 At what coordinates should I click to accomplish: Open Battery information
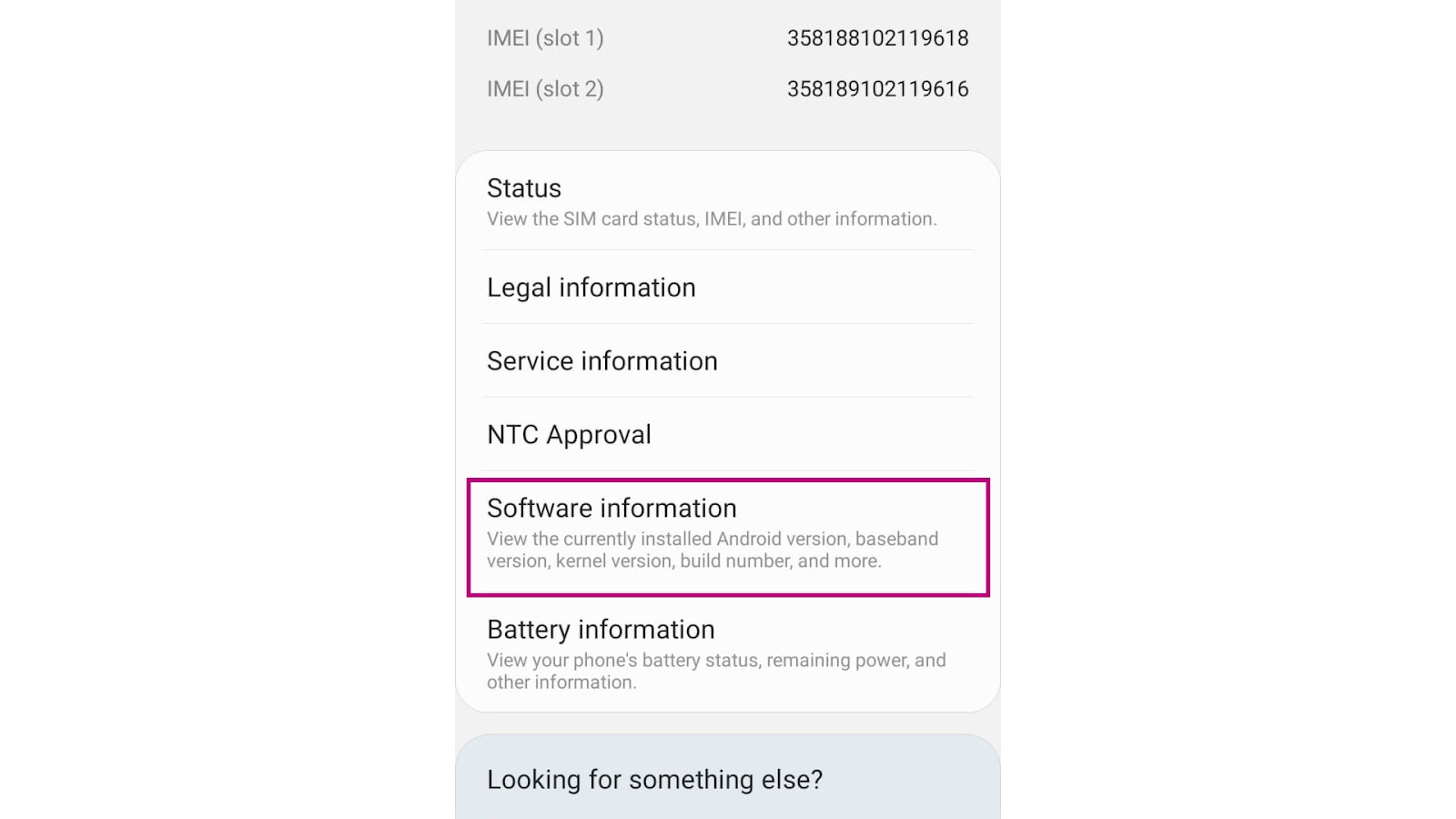(727, 654)
